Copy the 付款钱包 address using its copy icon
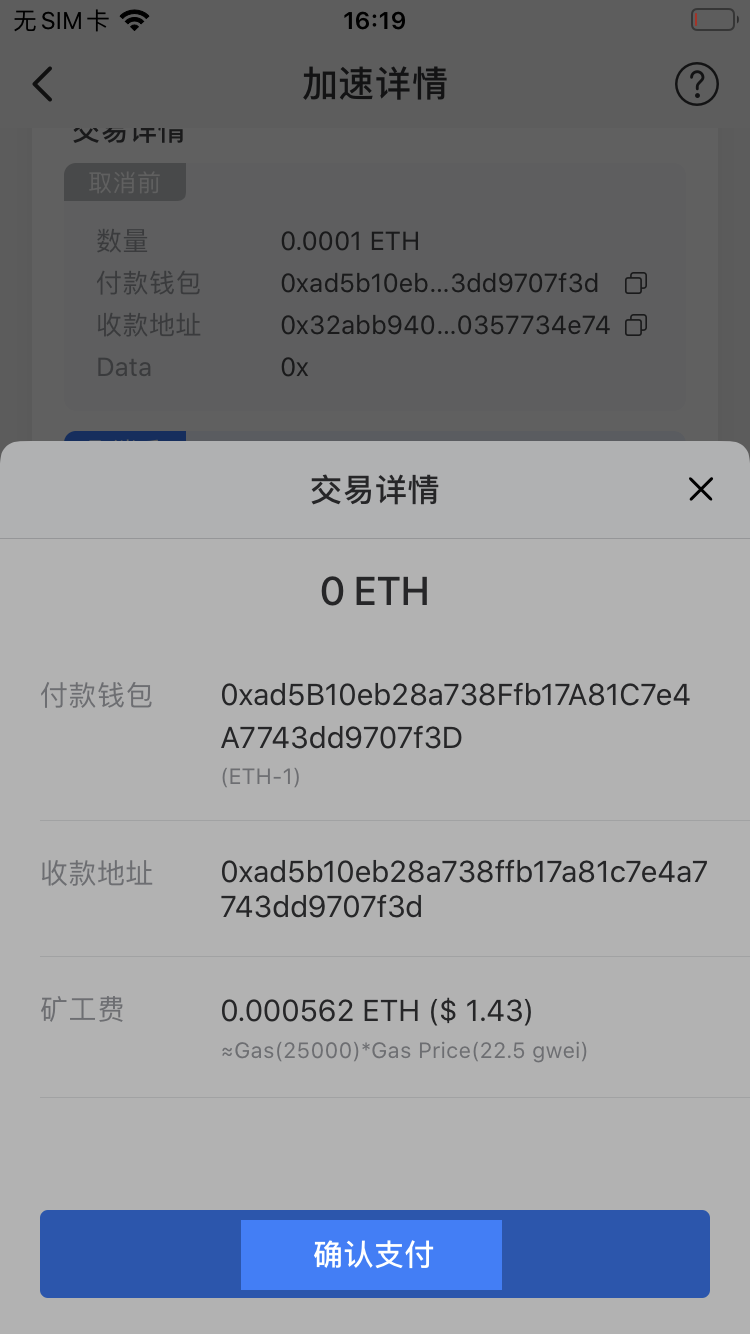The width and height of the screenshot is (750, 1334). coord(636,284)
